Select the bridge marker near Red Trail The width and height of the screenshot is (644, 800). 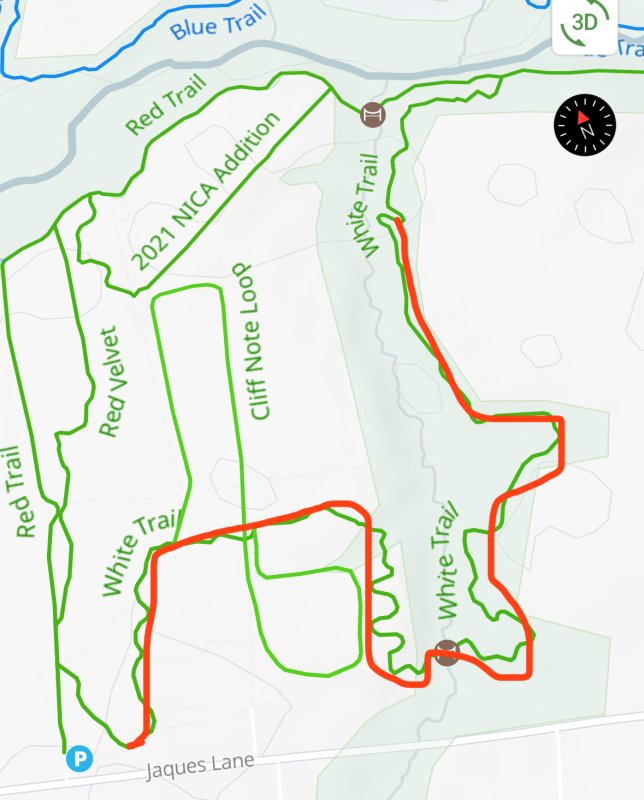[x=373, y=115]
